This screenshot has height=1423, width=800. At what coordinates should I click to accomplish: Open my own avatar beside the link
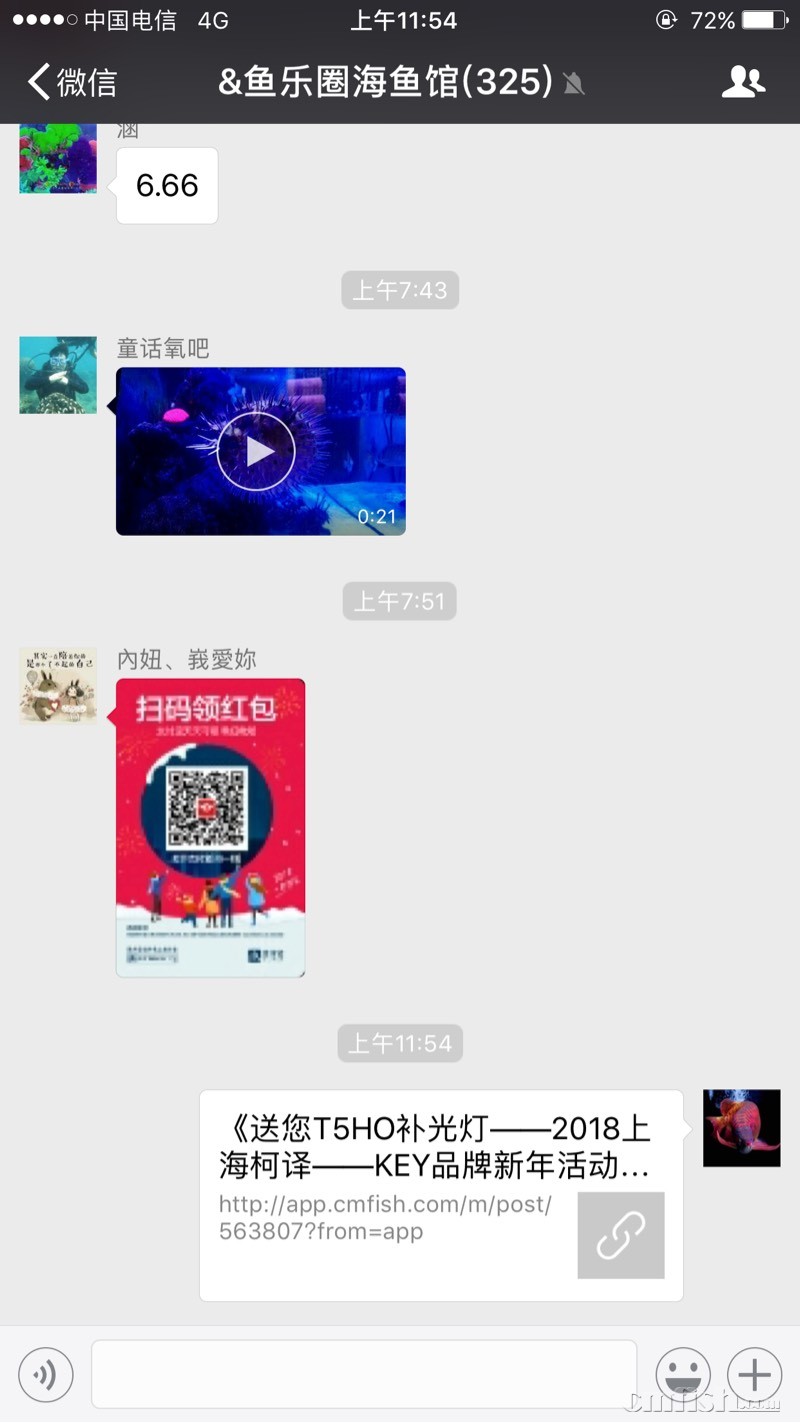(x=741, y=1128)
